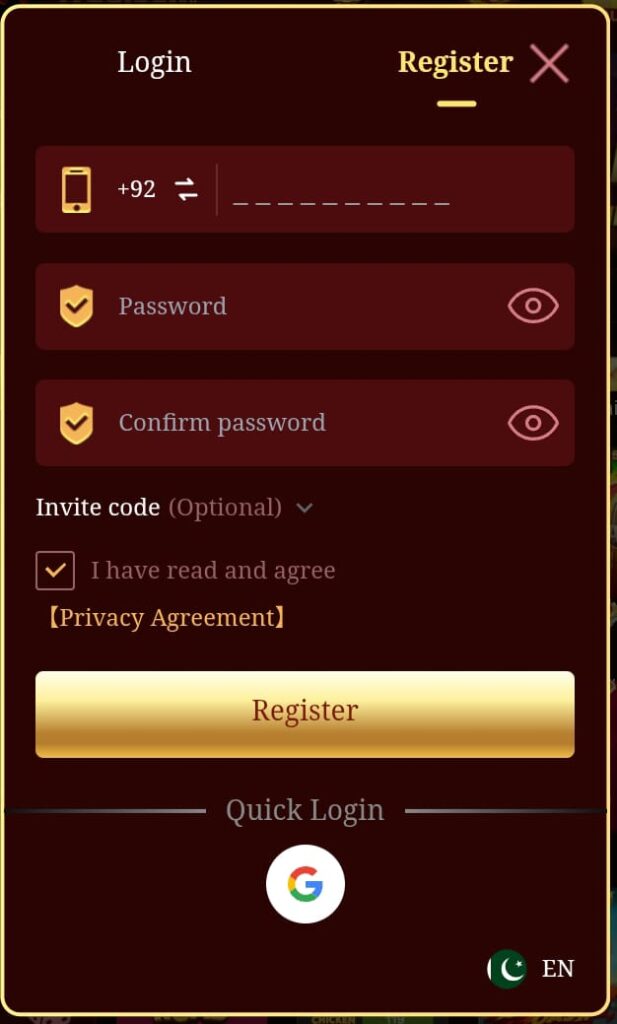Expand the optional Invite code section
Viewport: 617px width, 1024px height.
coord(305,508)
